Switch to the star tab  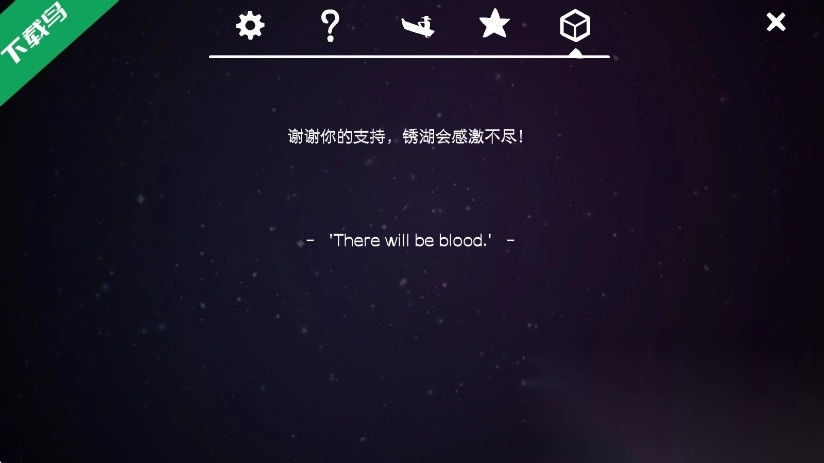[x=494, y=24]
